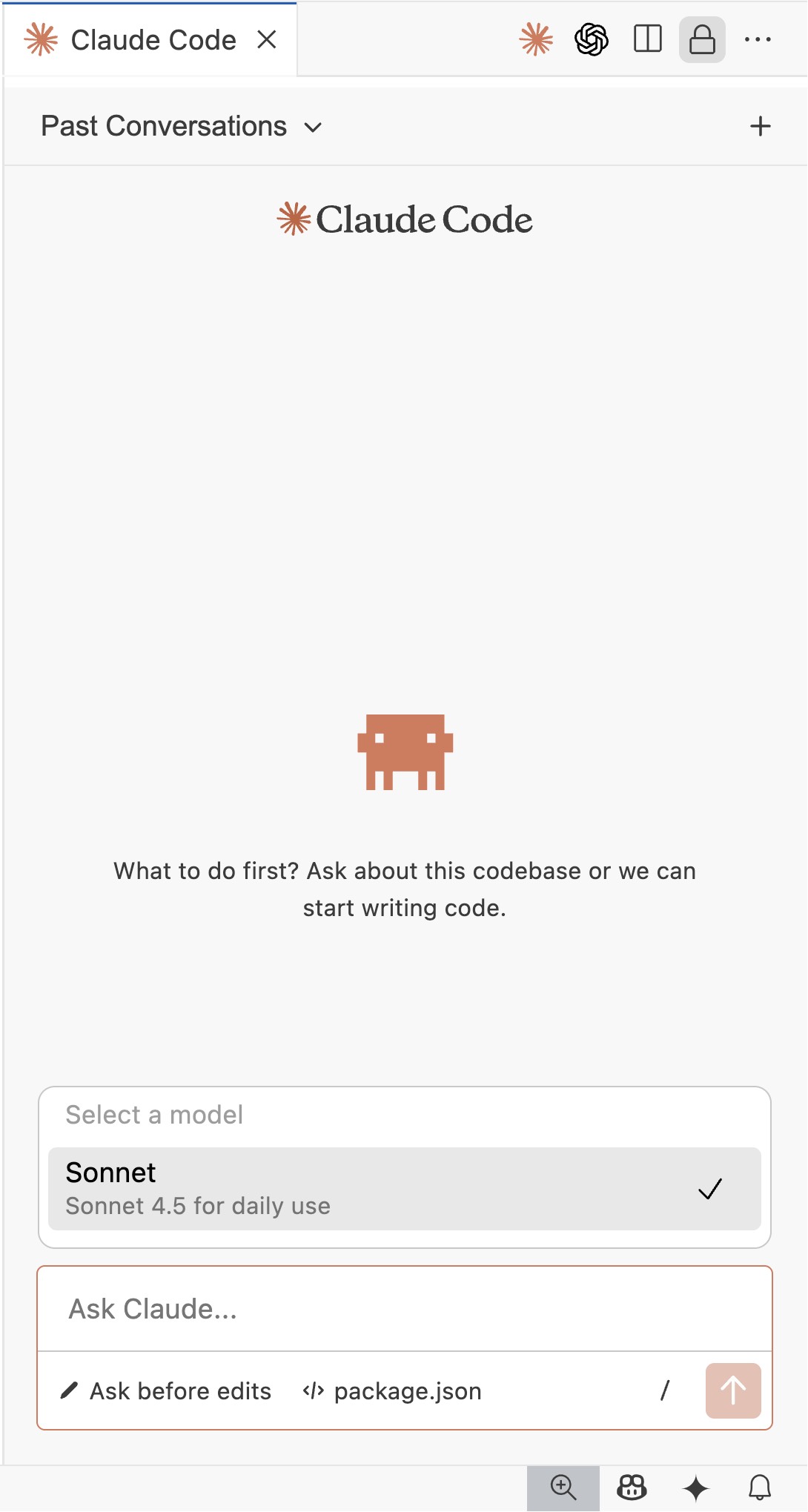Close the Claude Code tab
The height and width of the screenshot is (1512, 808).
point(267,40)
